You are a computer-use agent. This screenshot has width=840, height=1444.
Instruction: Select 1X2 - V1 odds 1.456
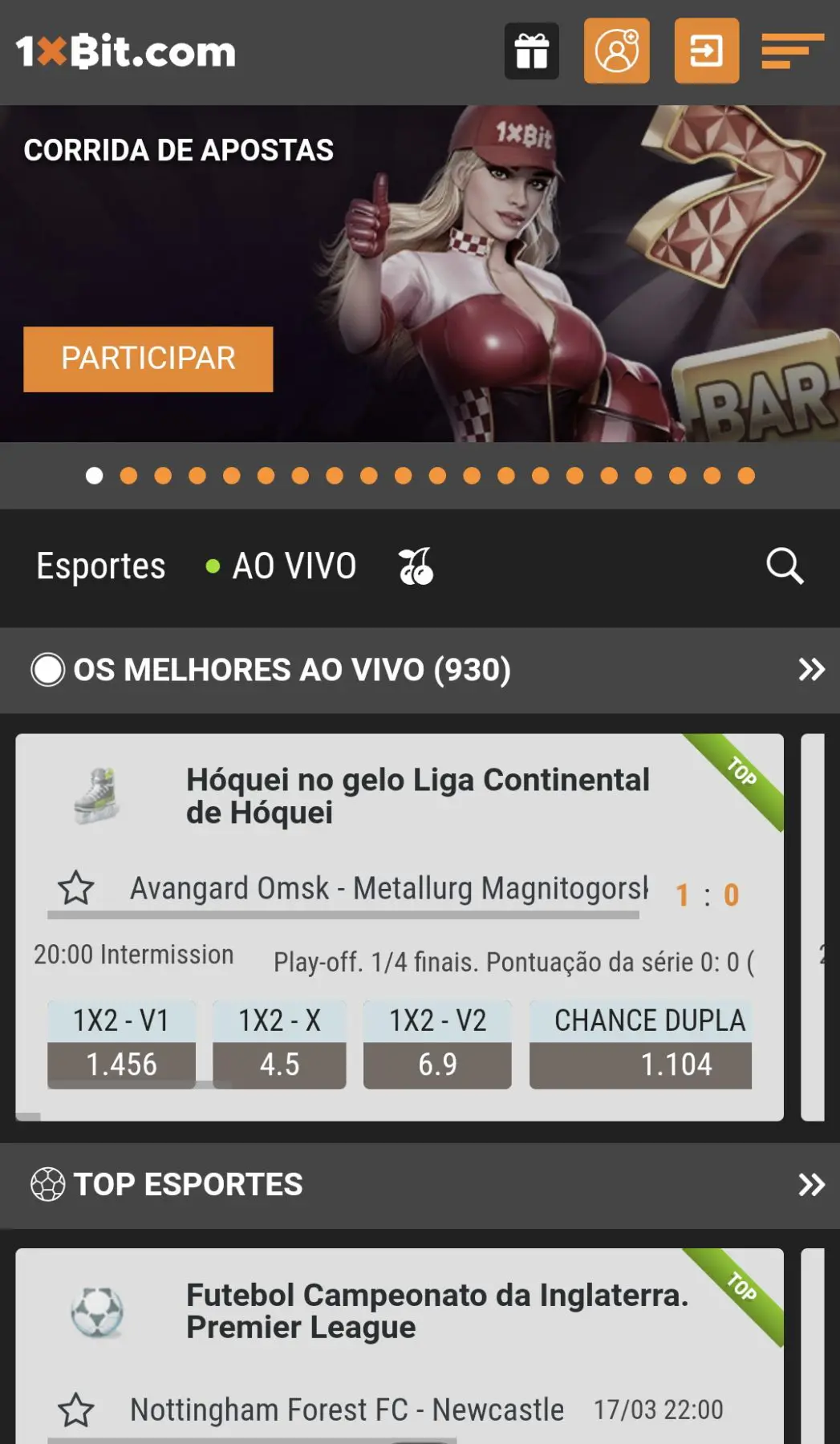coord(121,1064)
